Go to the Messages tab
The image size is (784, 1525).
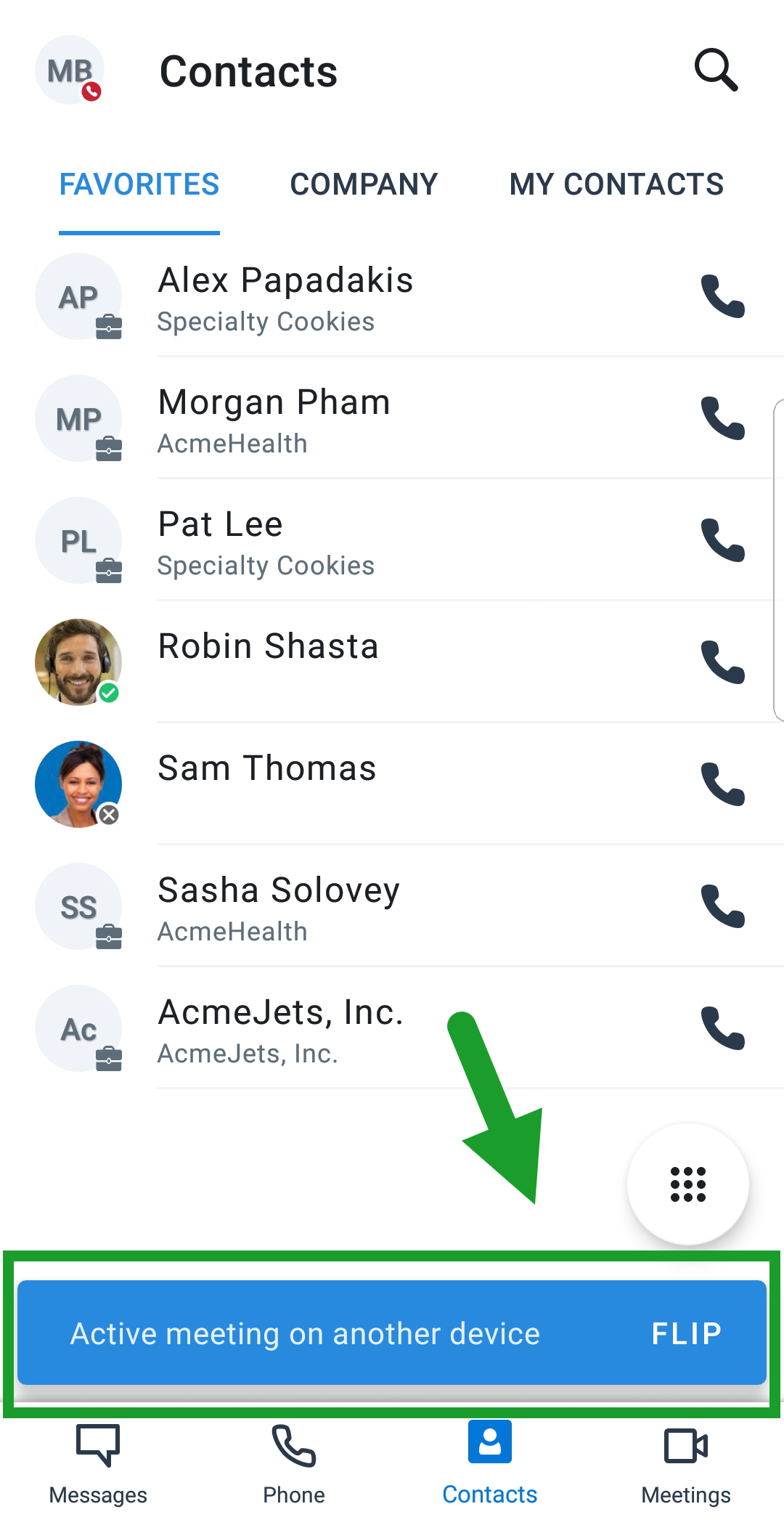pos(98,1463)
